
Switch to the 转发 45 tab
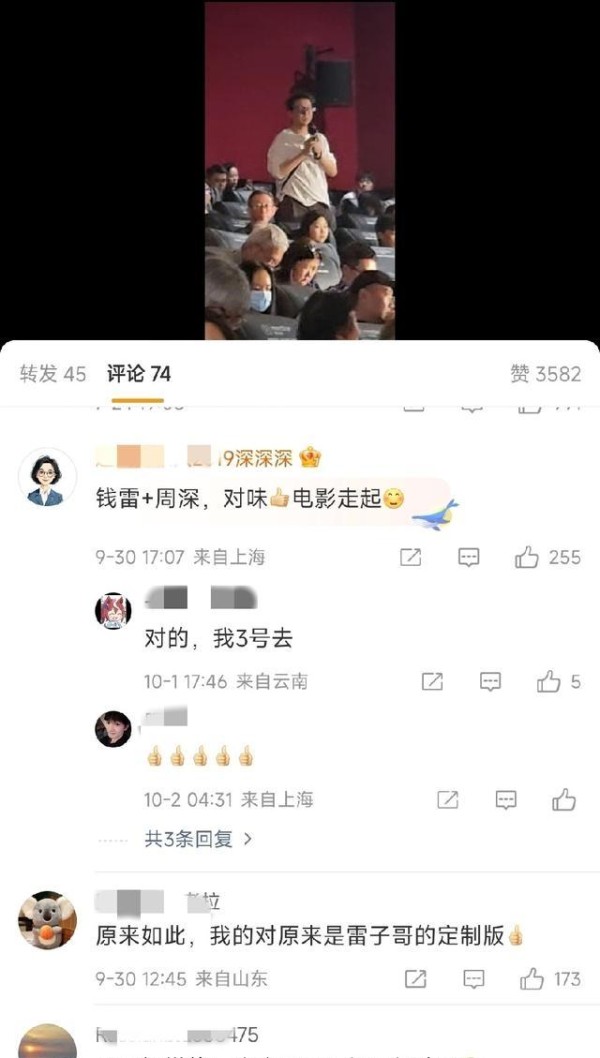(x=53, y=374)
